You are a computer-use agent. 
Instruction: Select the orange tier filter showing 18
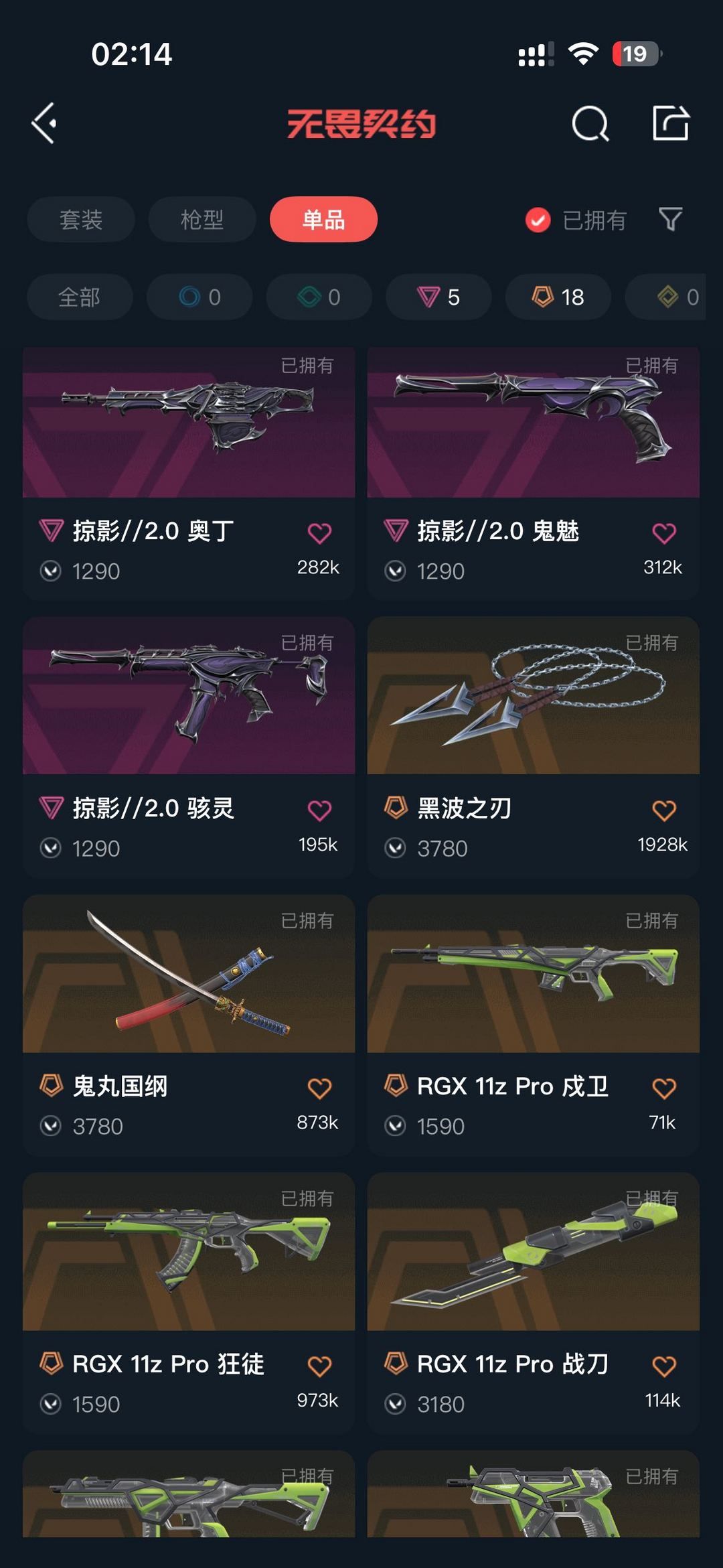coord(557,297)
